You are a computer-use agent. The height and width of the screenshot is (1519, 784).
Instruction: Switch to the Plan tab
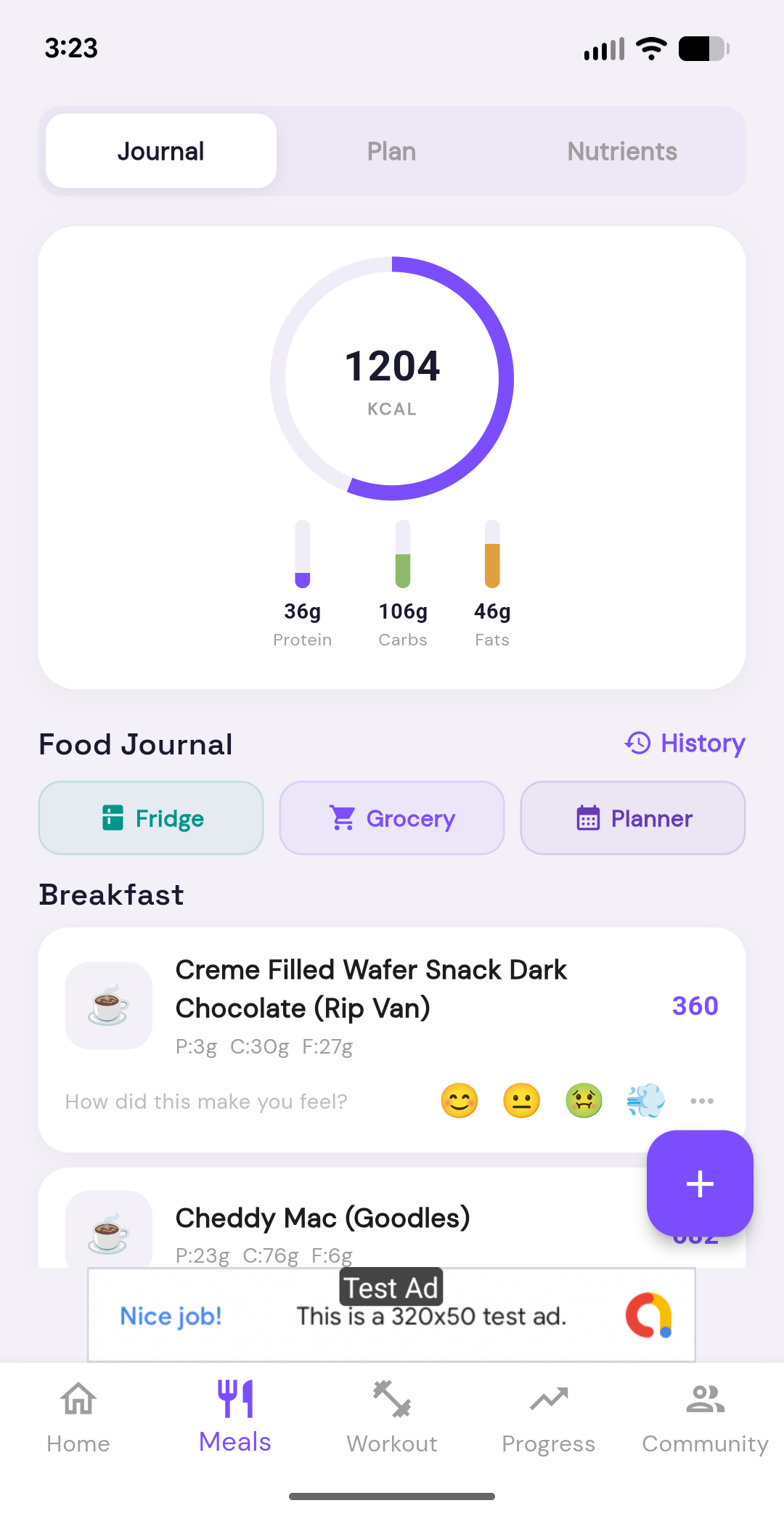[391, 150]
